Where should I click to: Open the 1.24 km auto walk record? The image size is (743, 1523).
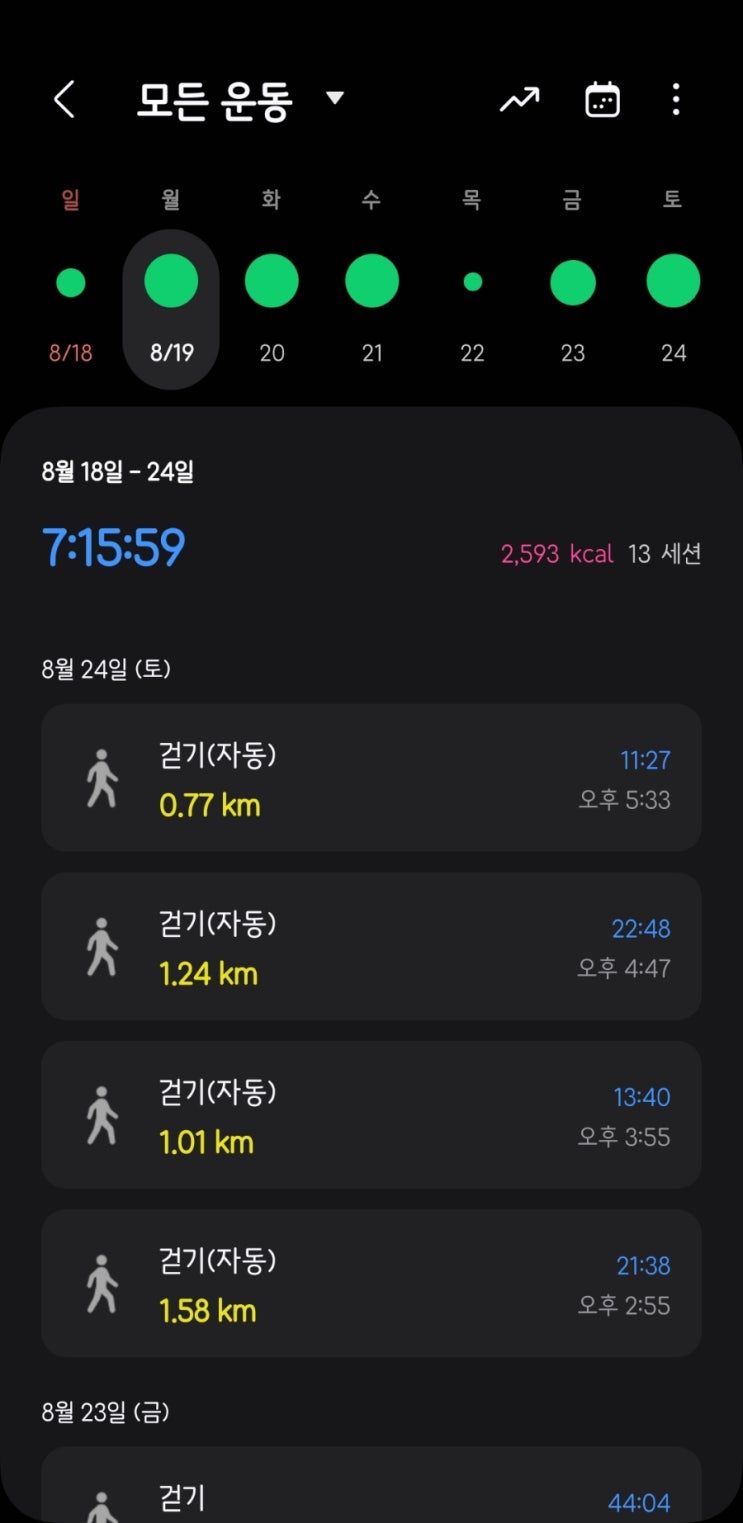click(x=371, y=946)
